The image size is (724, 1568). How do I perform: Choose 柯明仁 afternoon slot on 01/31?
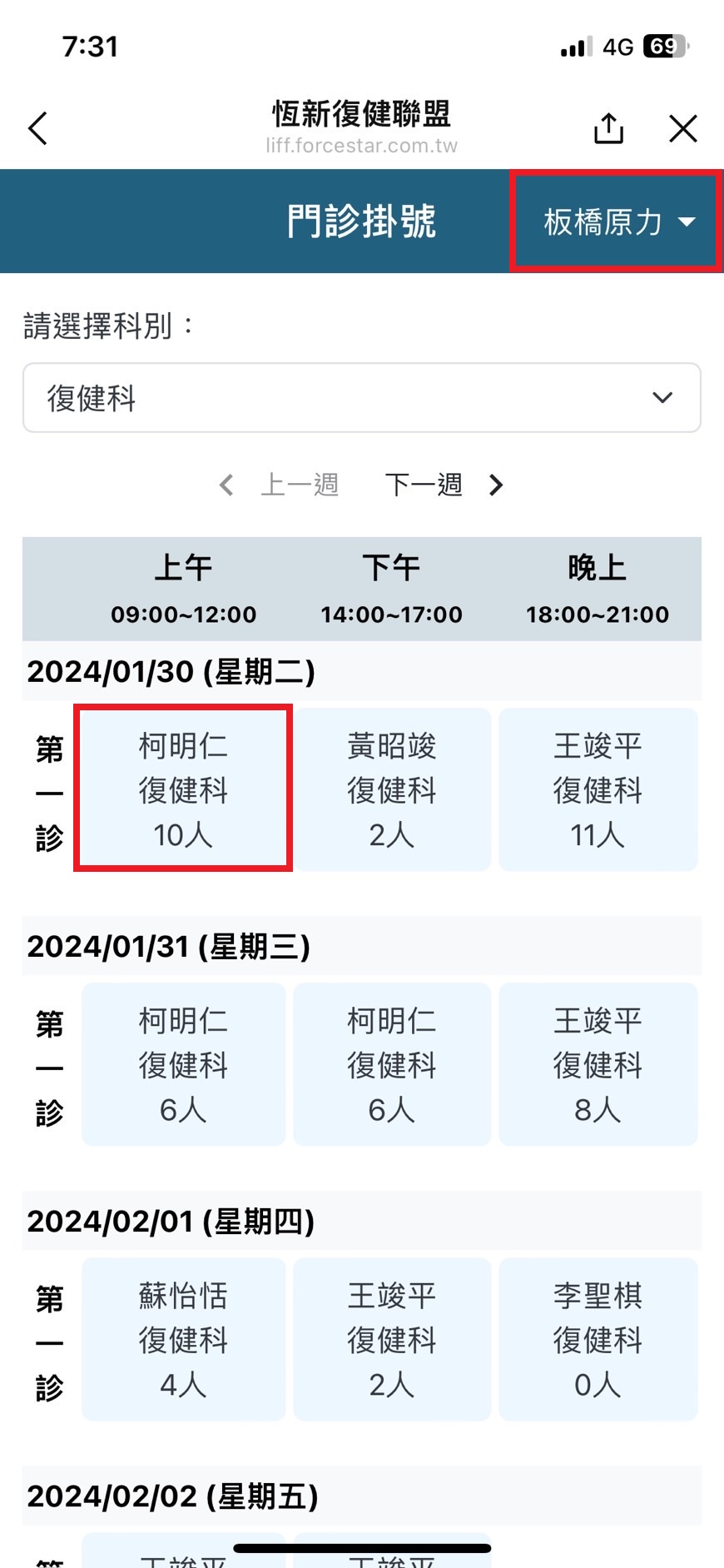[x=391, y=1063]
